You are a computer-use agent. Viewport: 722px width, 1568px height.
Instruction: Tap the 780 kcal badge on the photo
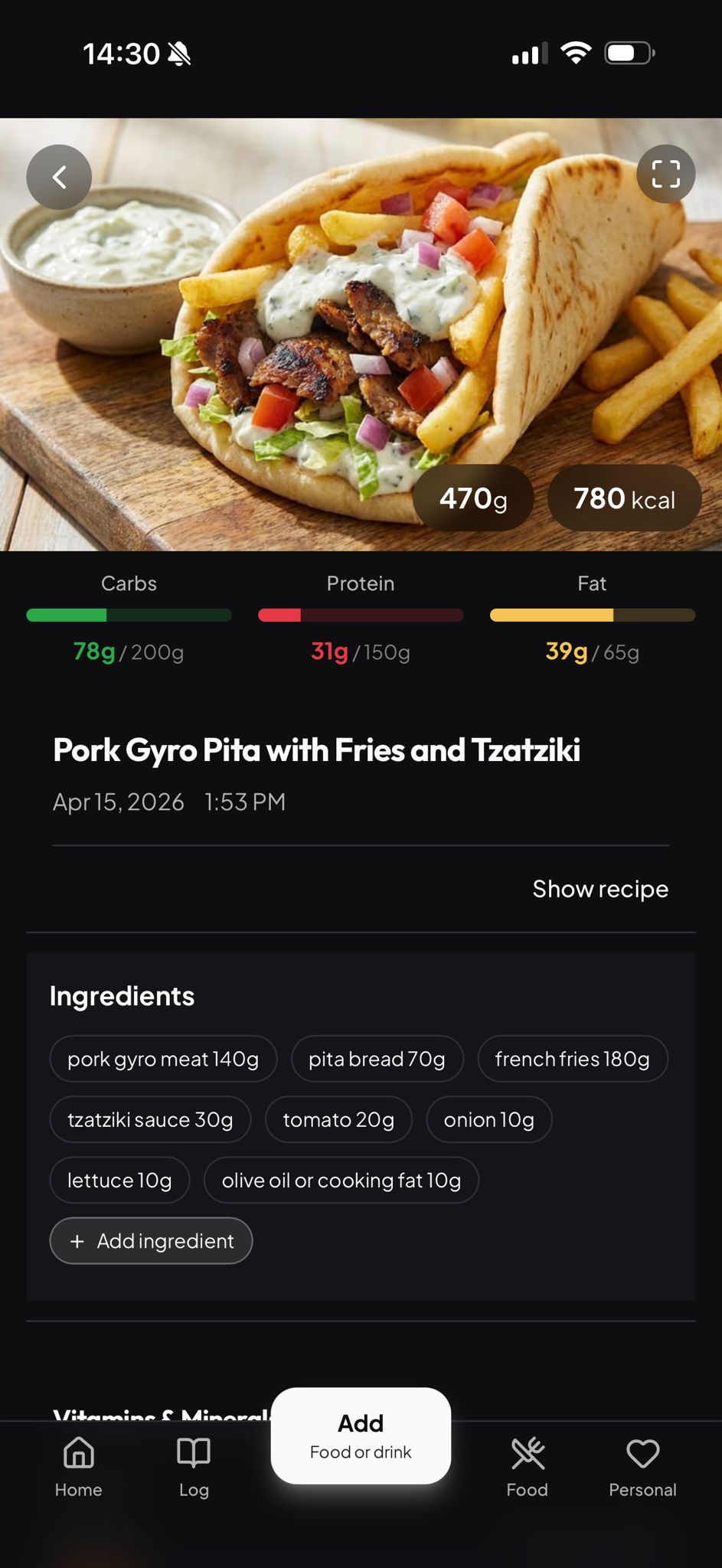(624, 498)
